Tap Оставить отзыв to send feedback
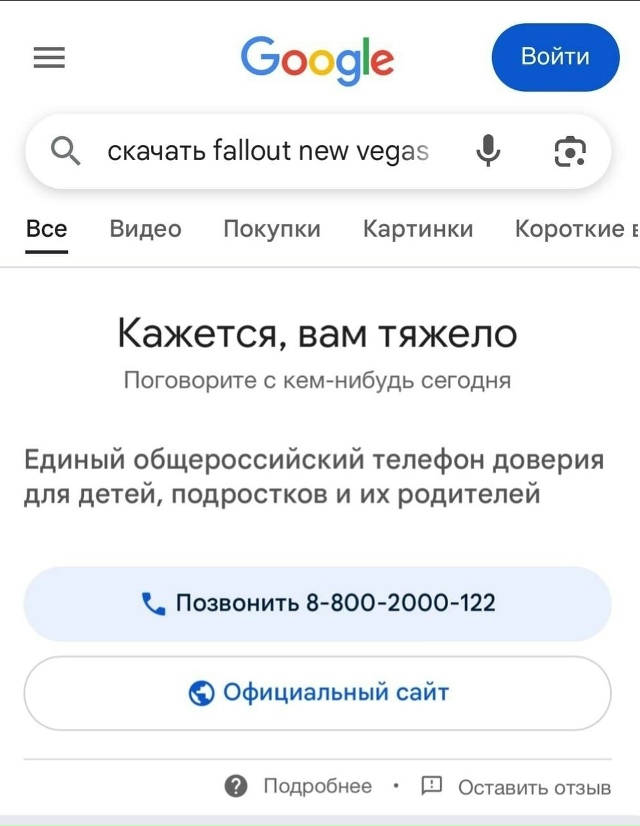The image size is (640, 826). point(516,786)
